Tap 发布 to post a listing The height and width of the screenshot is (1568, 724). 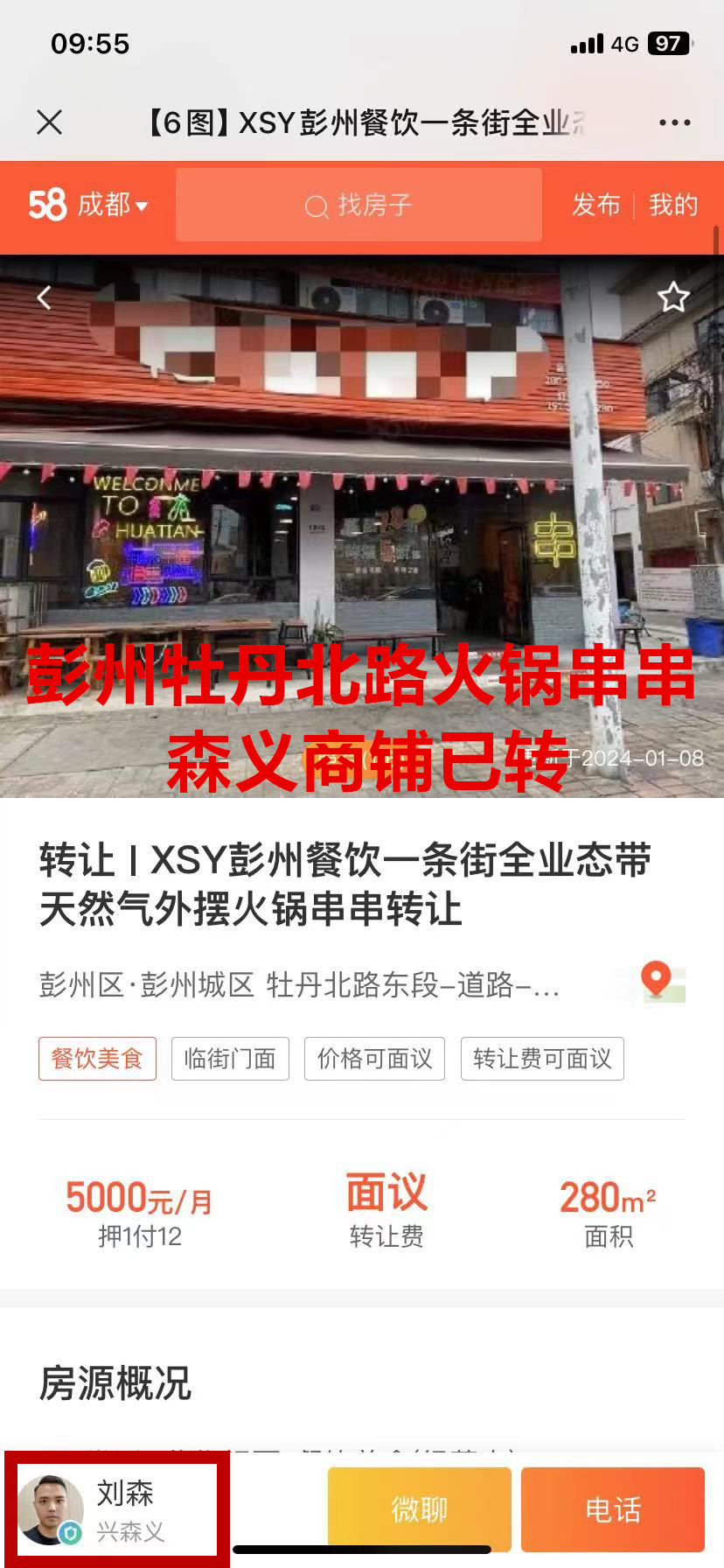click(x=595, y=205)
